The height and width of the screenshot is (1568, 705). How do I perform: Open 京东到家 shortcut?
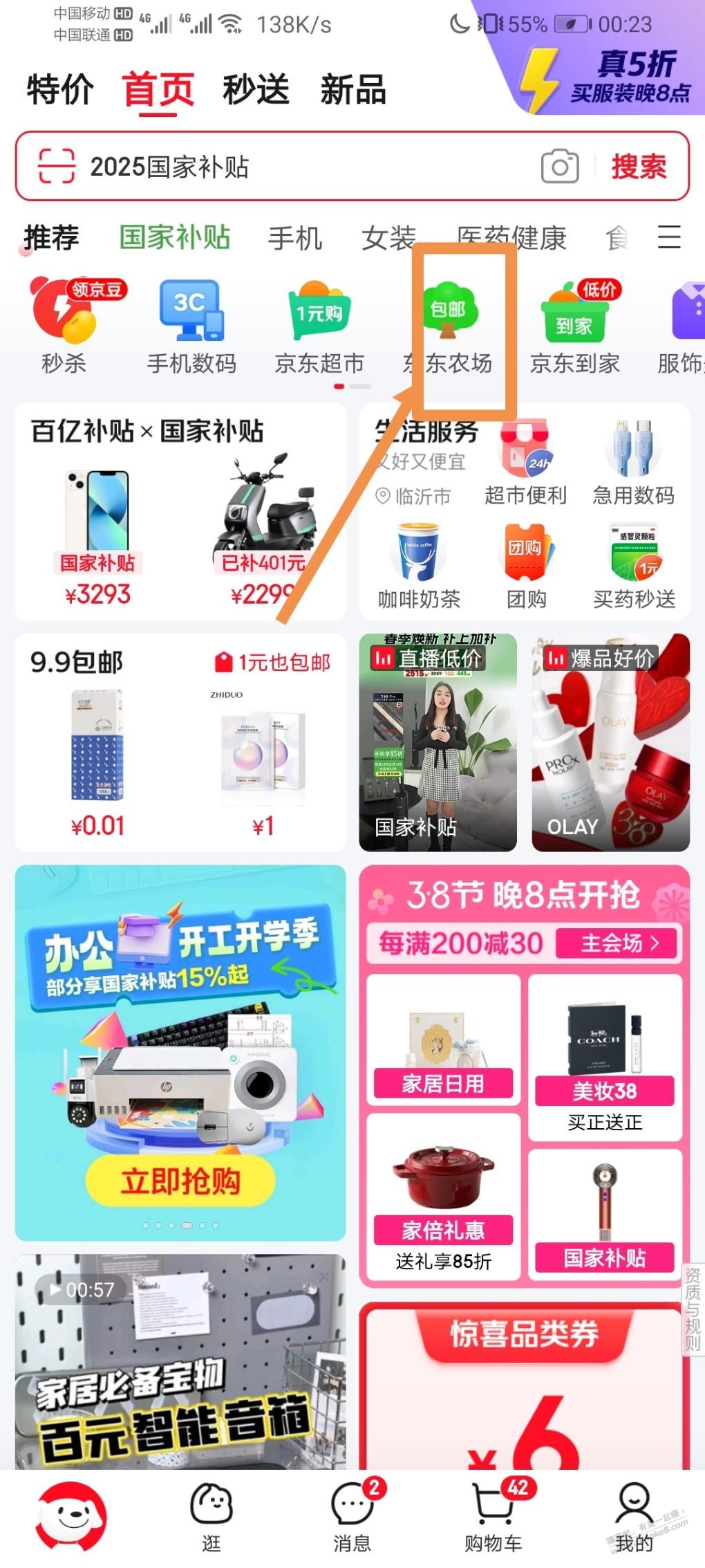tap(575, 325)
